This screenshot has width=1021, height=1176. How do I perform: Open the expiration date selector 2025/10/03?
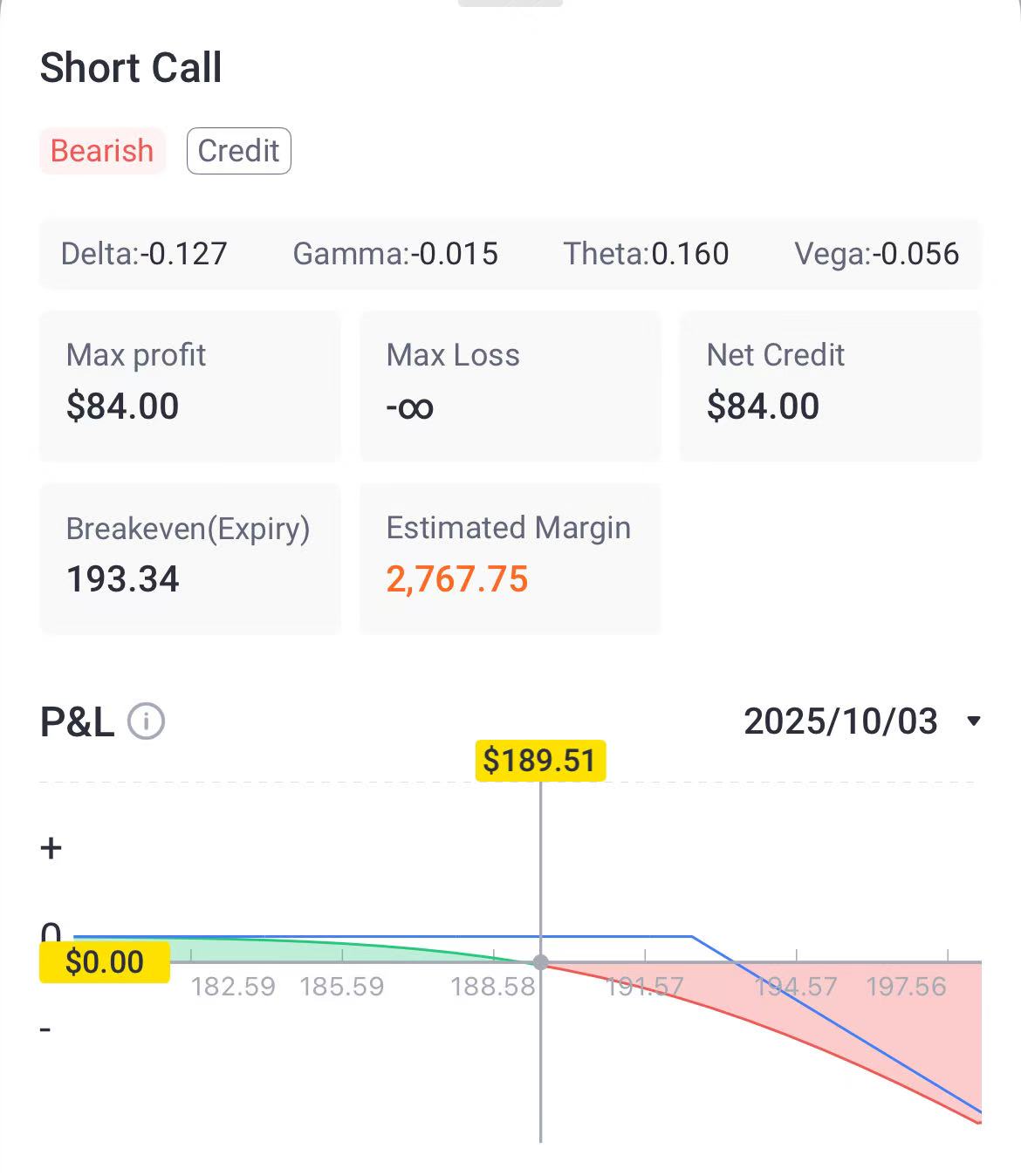(x=840, y=722)
